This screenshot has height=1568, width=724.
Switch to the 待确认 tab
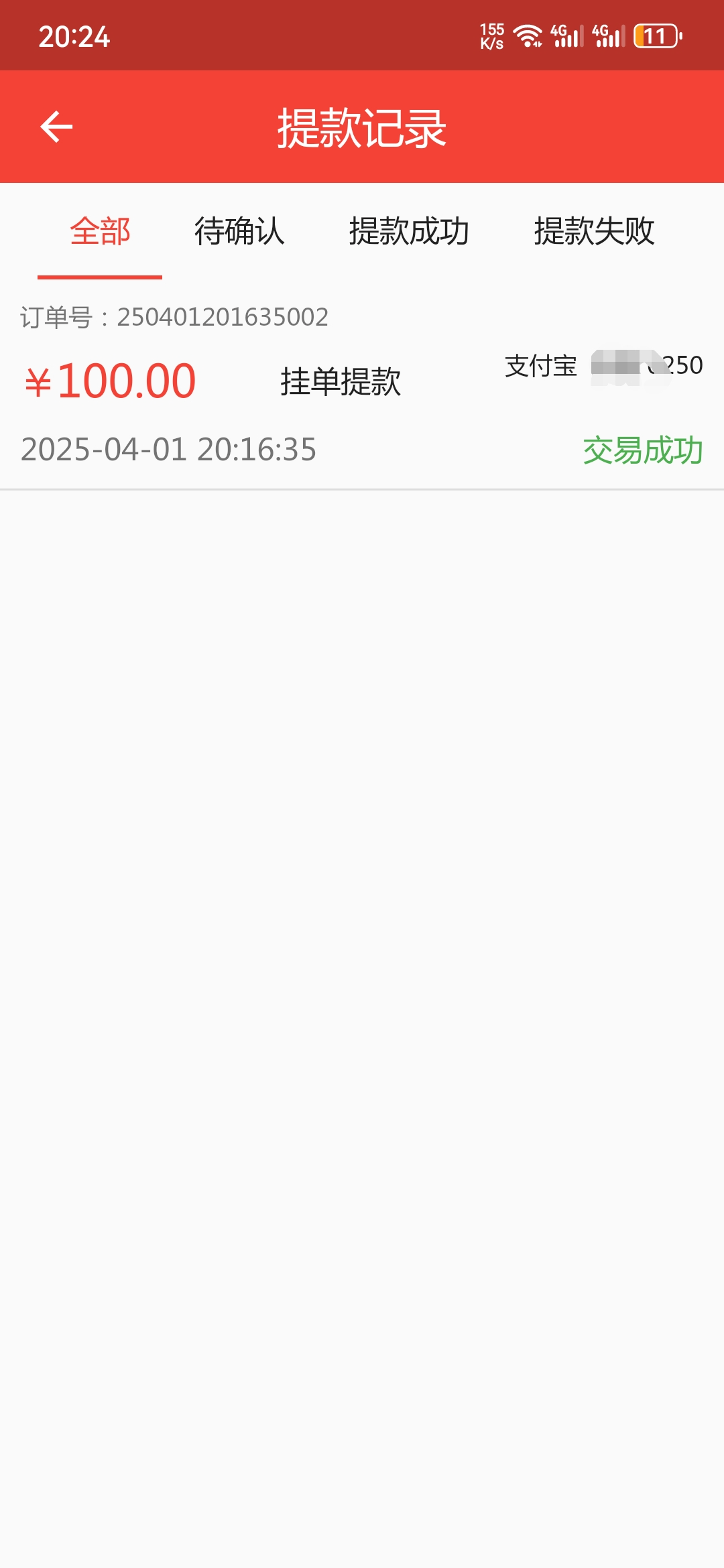pyautogui.click(x=239, y=231)
